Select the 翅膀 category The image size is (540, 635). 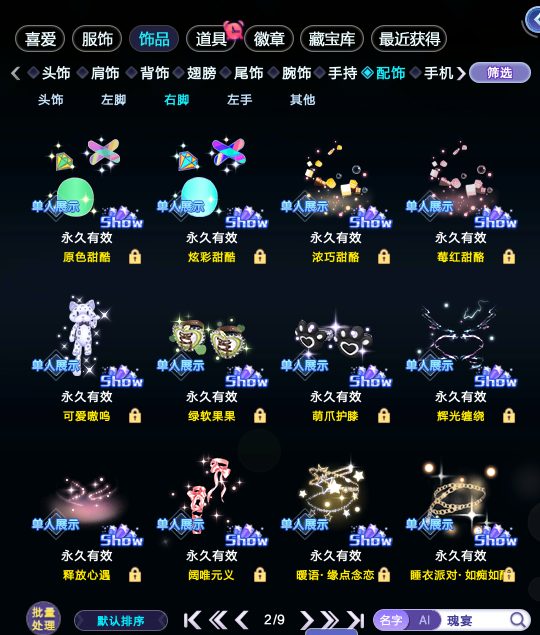click(201, 73)
